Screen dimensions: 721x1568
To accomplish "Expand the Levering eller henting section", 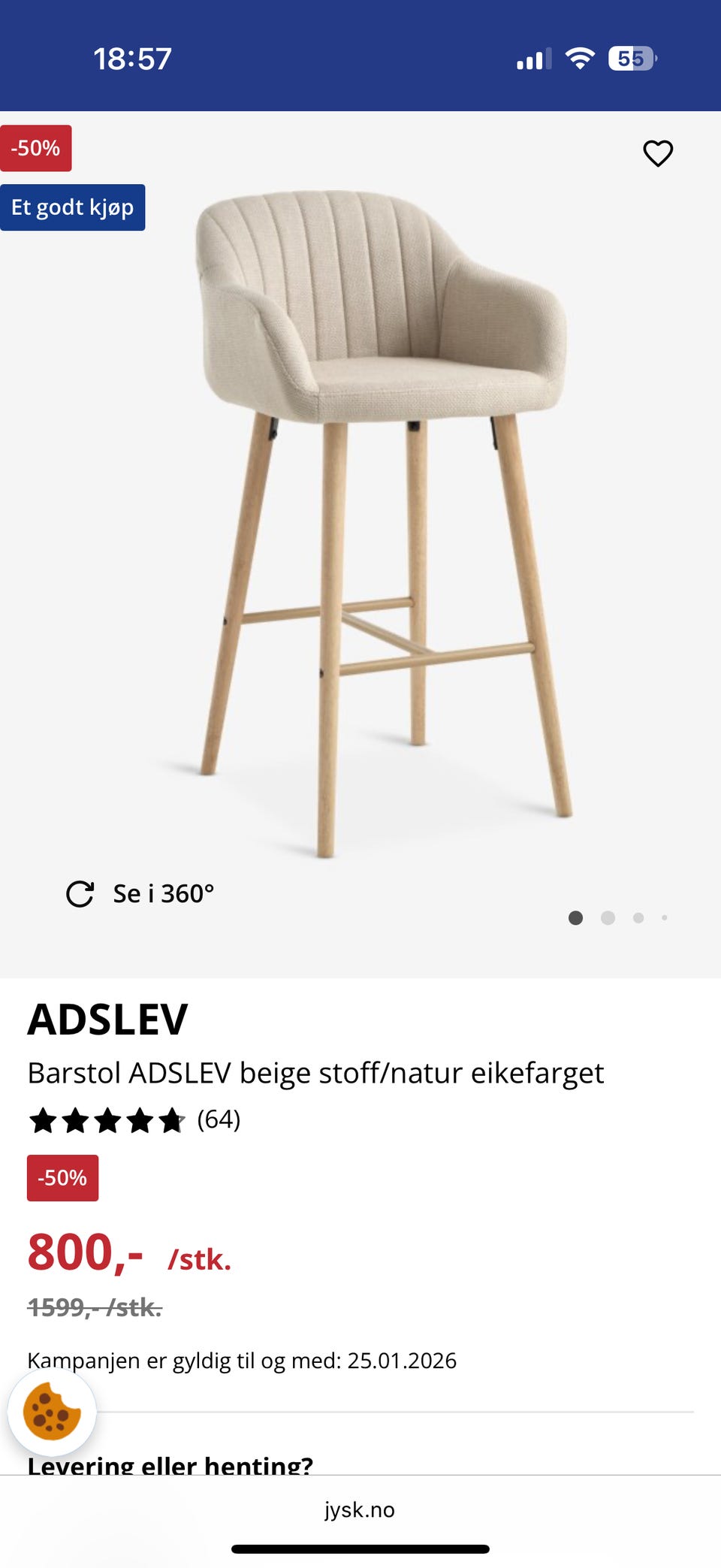I will (x=171, y=1465).
